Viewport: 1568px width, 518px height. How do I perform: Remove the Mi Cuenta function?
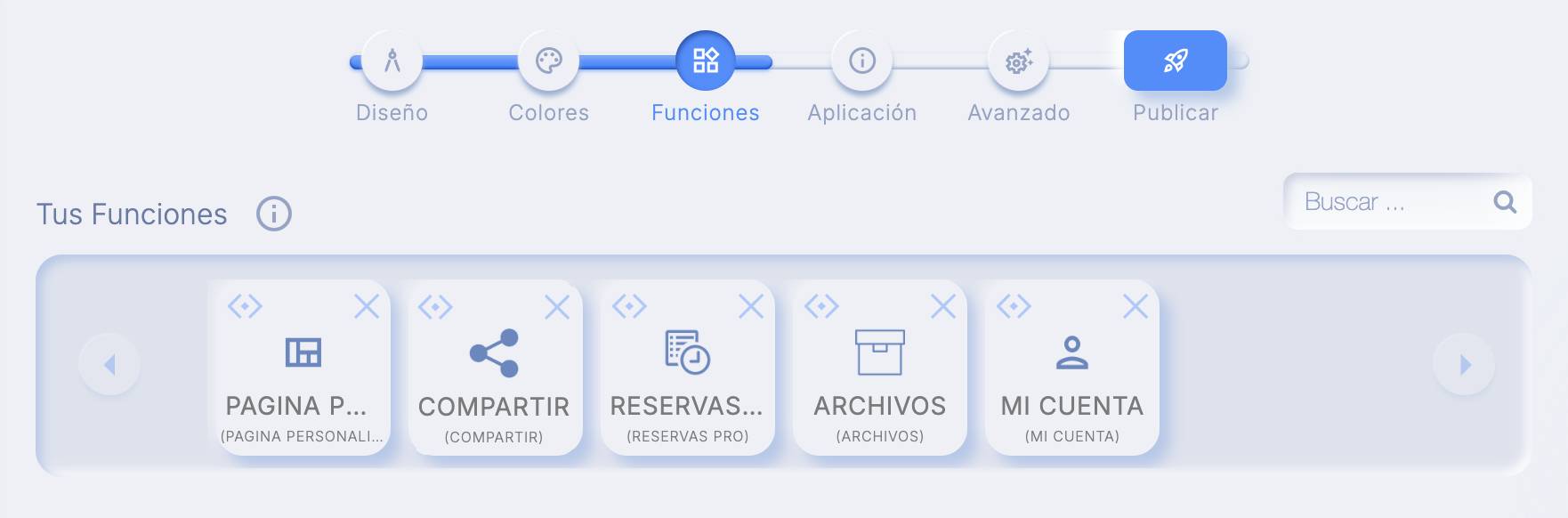(1136, 307)
